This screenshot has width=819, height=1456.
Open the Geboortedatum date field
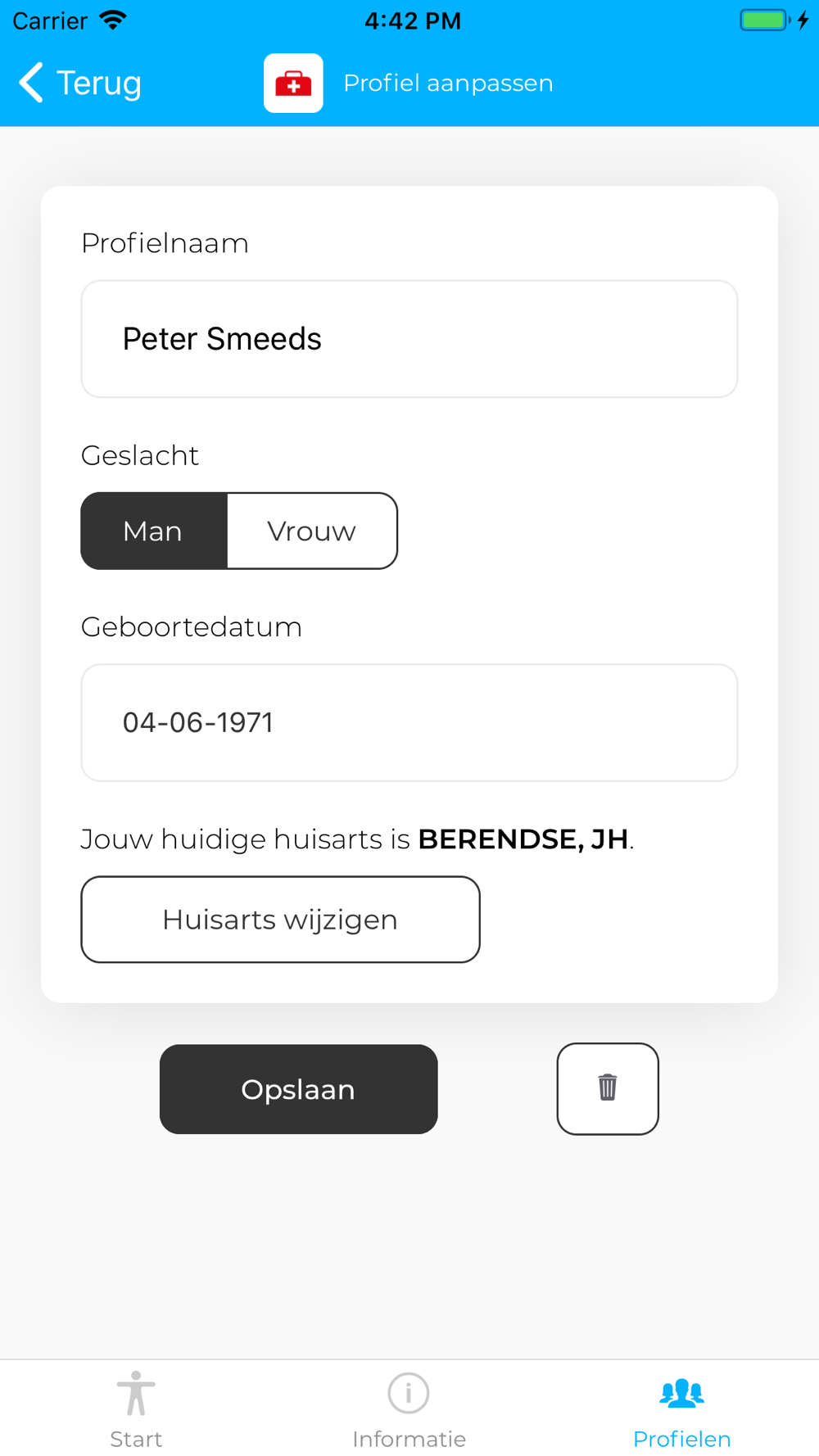(409, 722)
